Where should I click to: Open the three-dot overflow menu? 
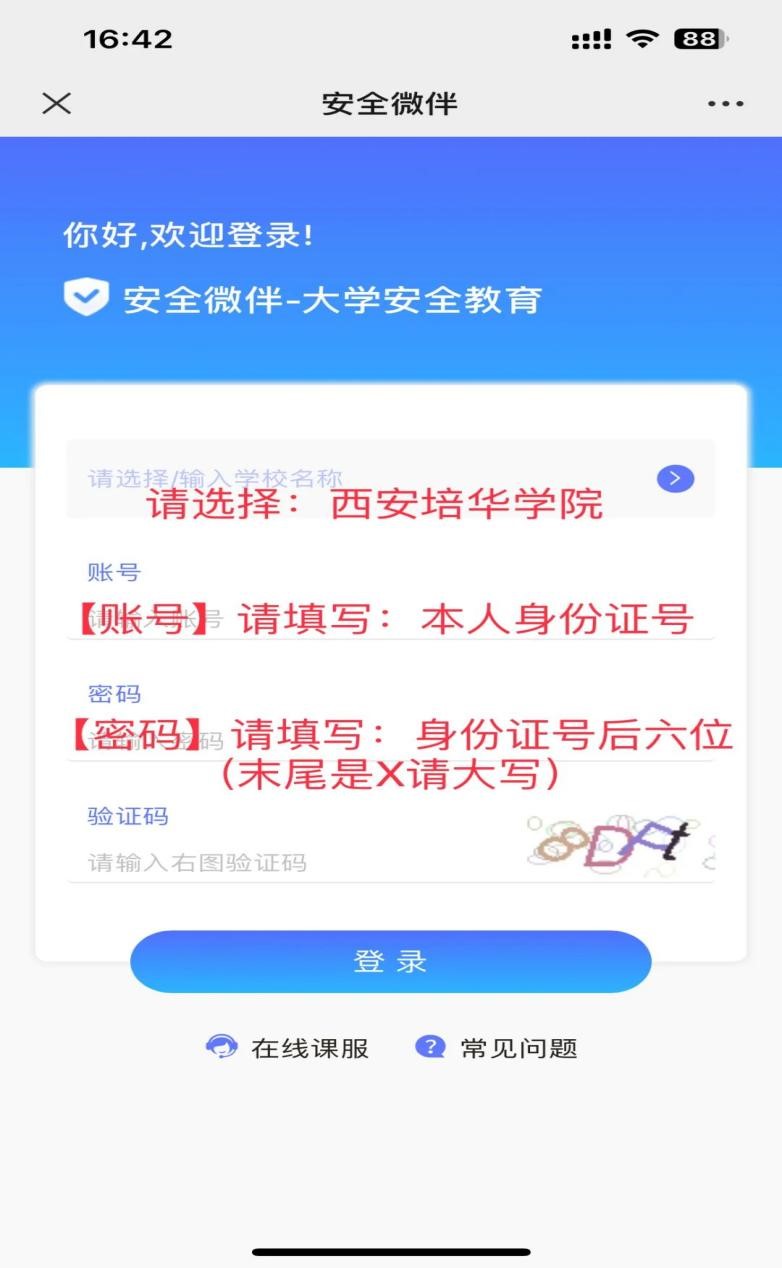coord(725,104)
